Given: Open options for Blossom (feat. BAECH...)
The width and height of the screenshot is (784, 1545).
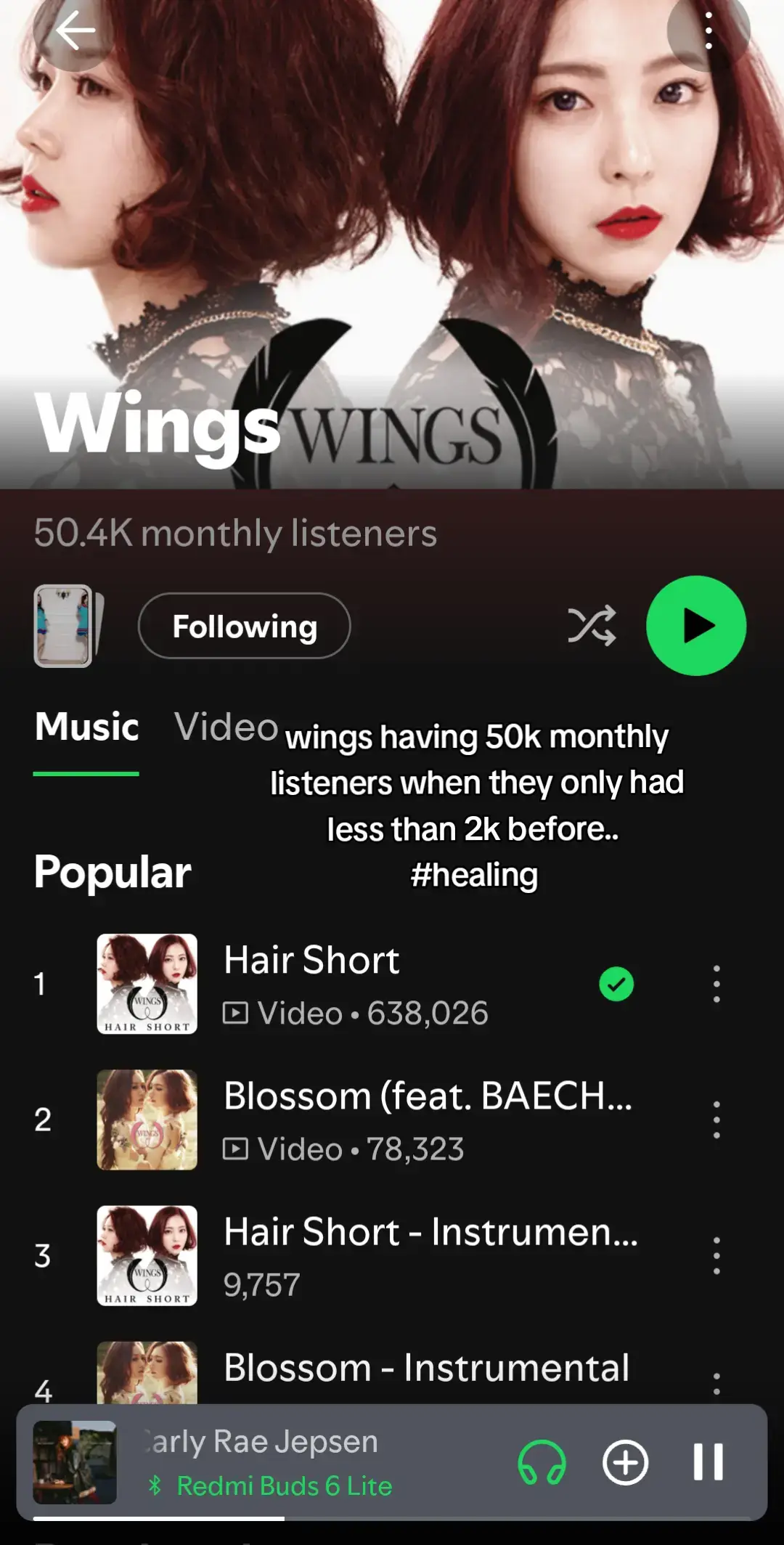Looking at the screenshot, I should pyautogui.click(x=716, y=1120).
